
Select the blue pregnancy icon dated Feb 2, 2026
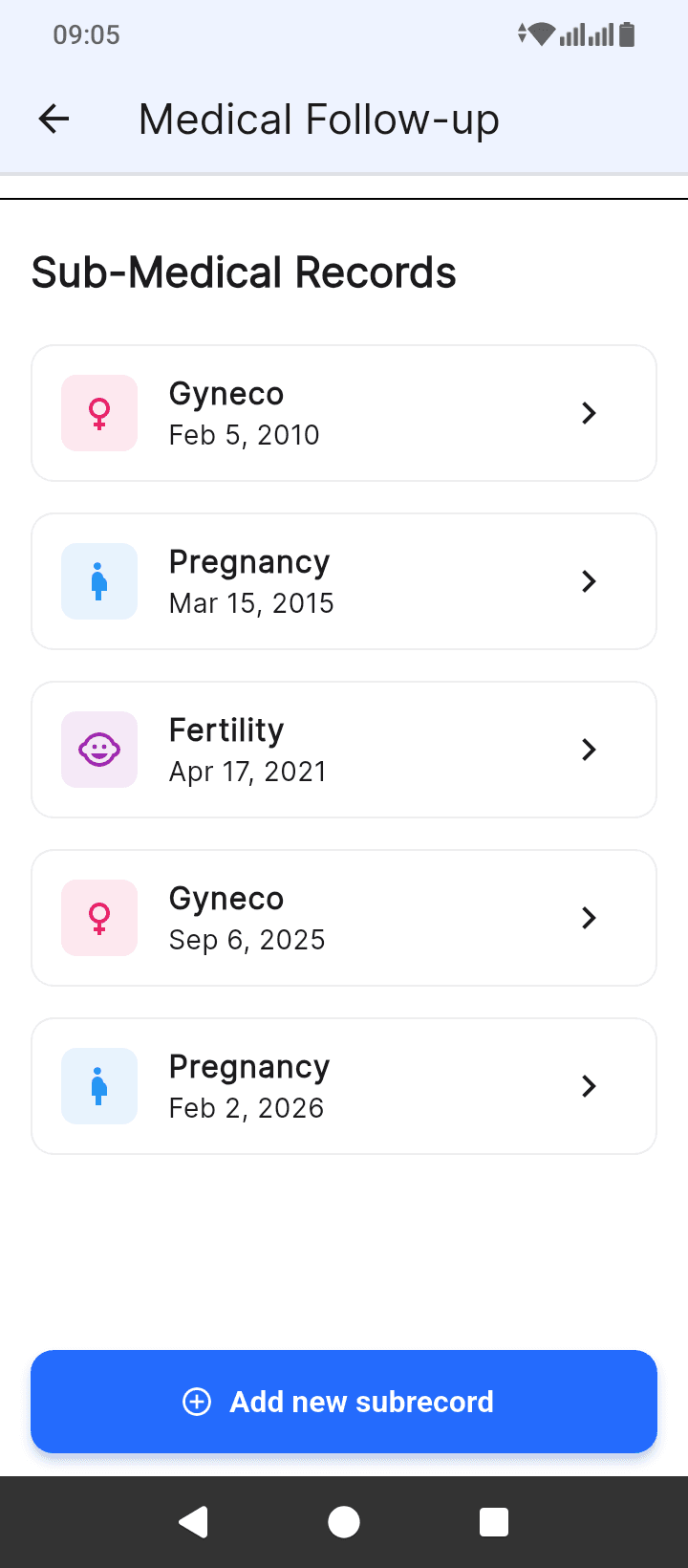[x=98, y=1085]
